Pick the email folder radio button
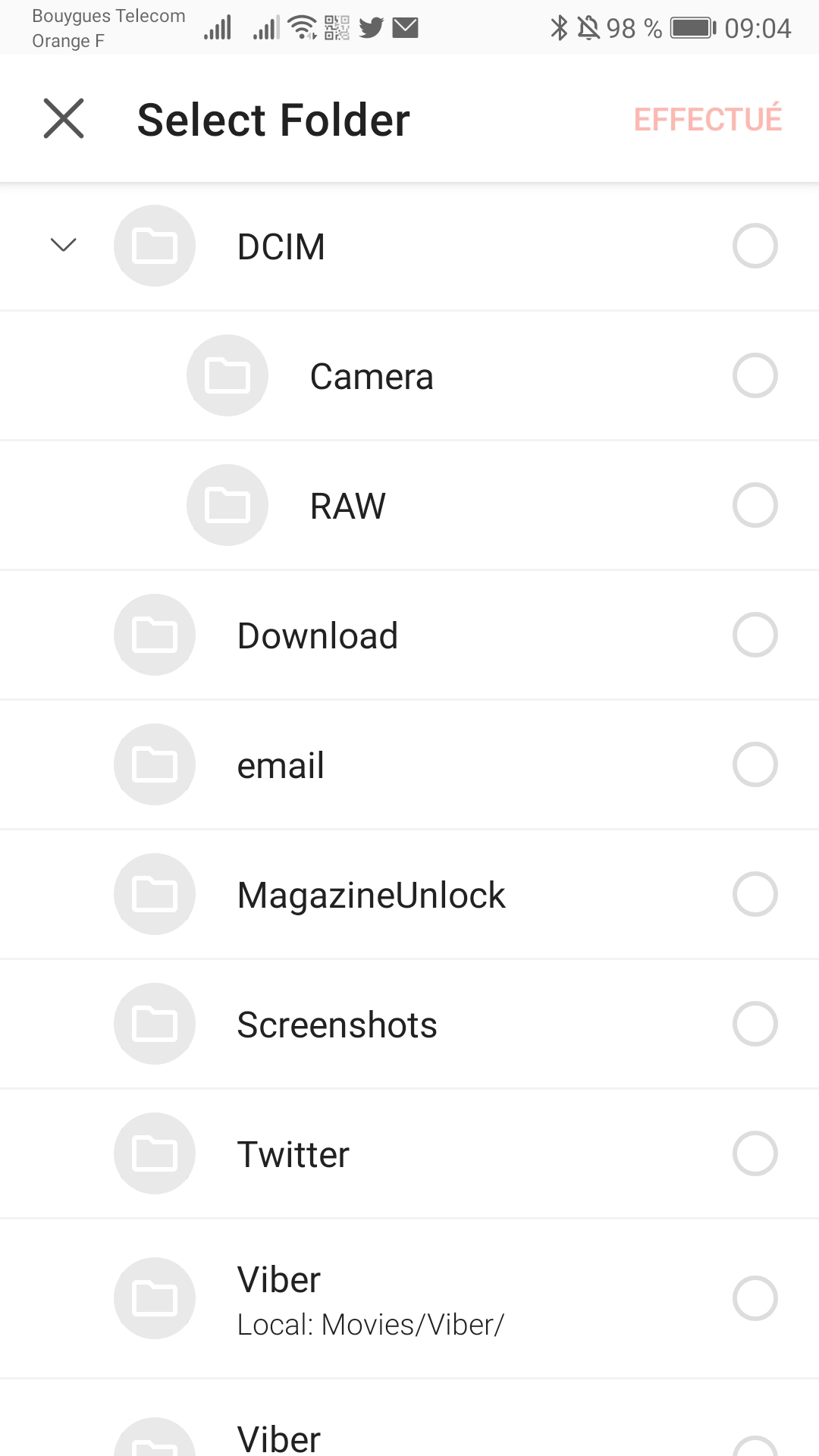The height and width of the screenshot is (1456, 819). click(x=755, y=764)
